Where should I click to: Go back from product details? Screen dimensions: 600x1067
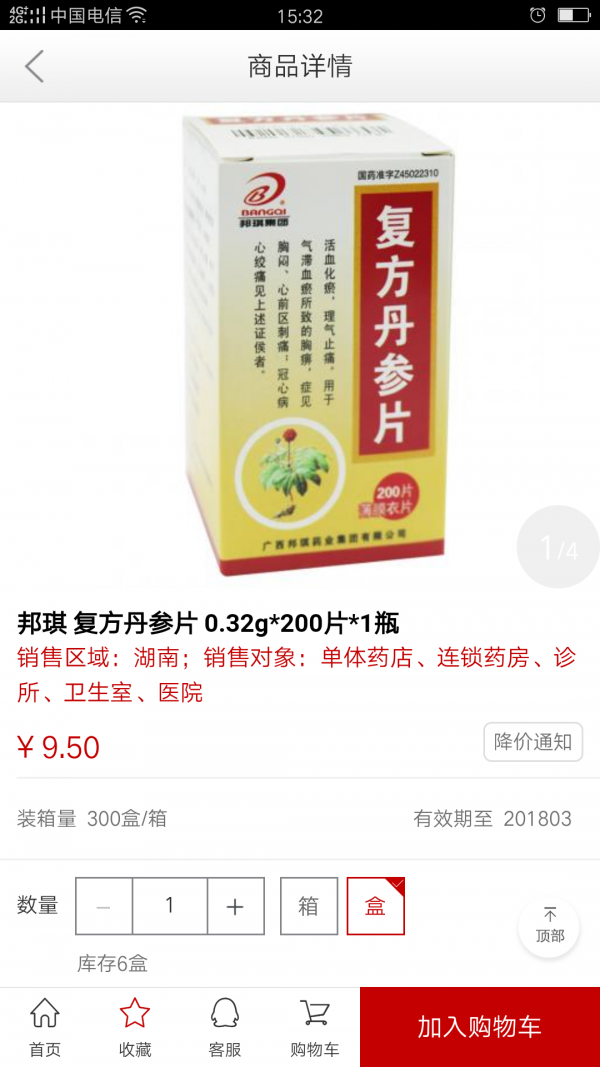[x=35, y=67]
